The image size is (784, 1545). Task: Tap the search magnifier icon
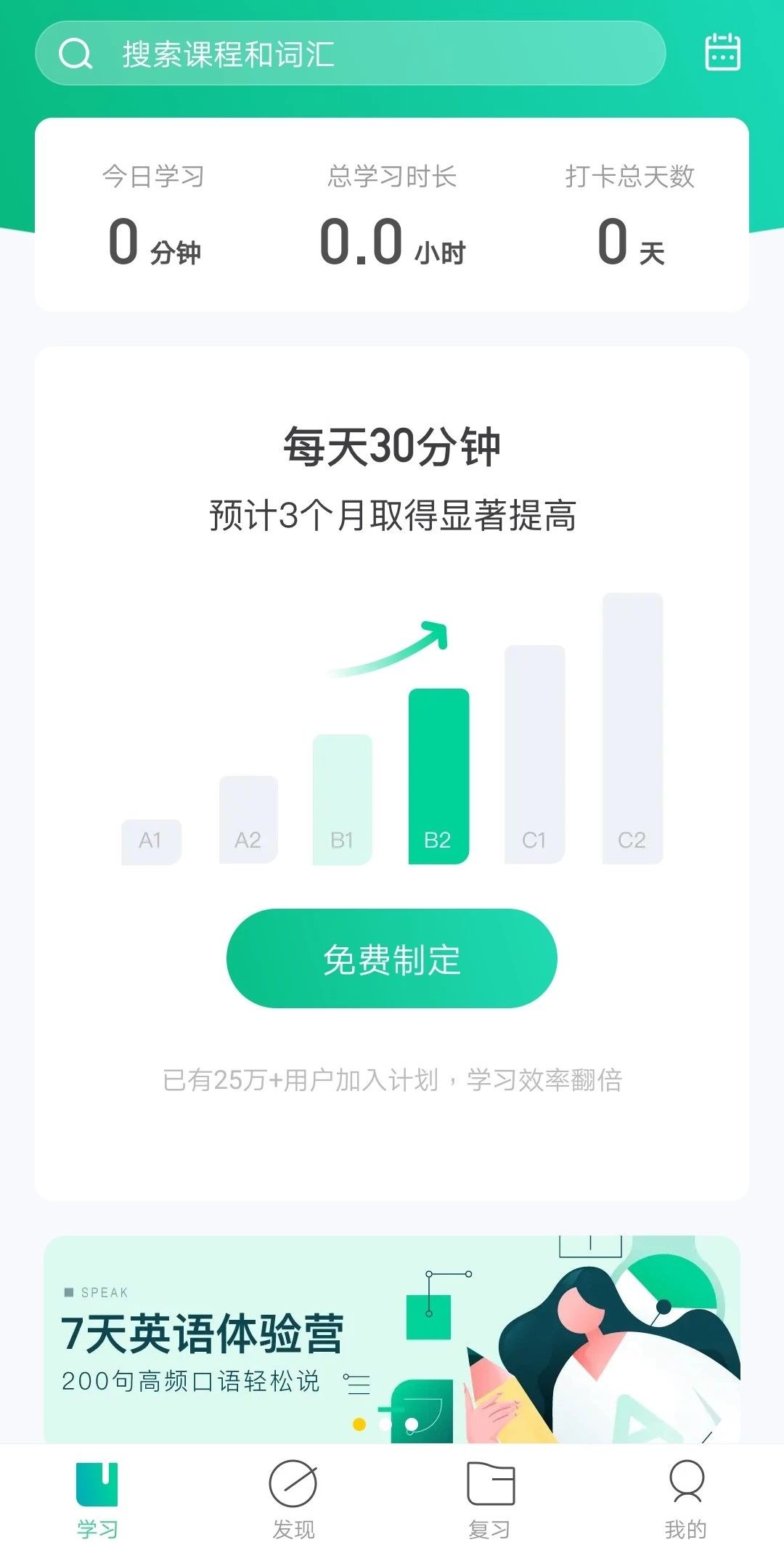click(x=75, y=53)
